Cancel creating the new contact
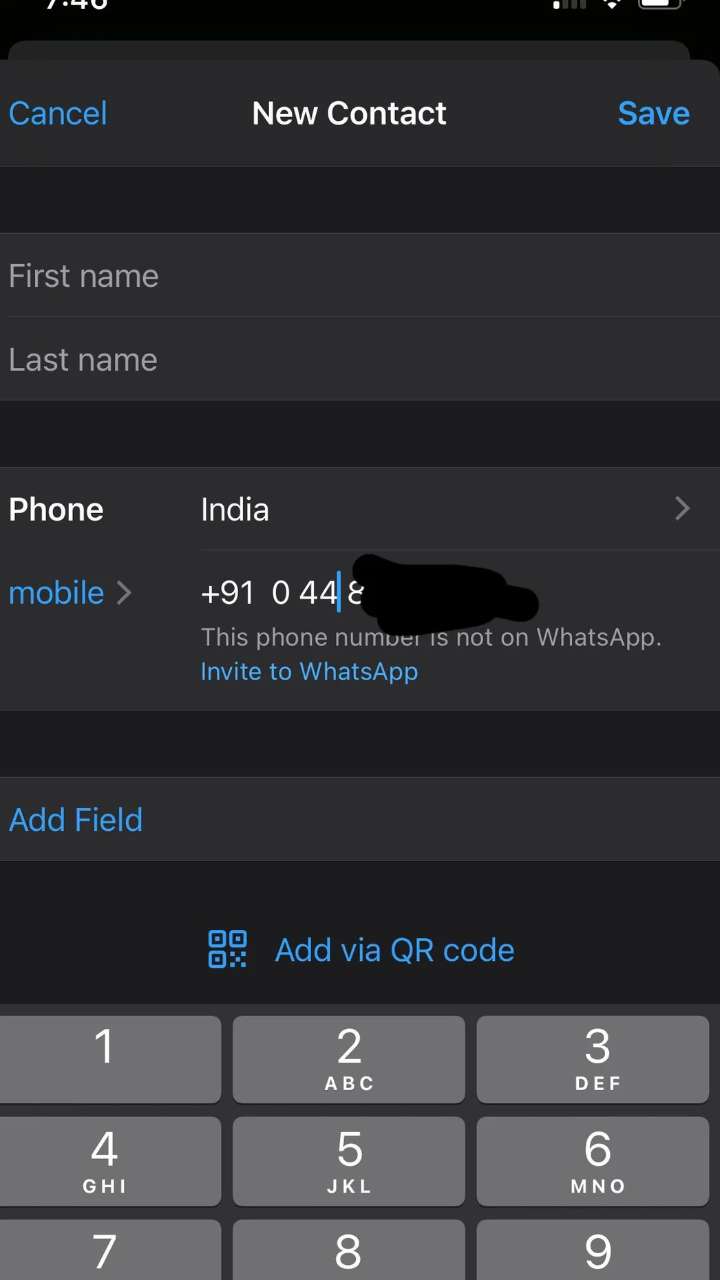Screen dimensions: 720x1280 [x=58, y=113]
